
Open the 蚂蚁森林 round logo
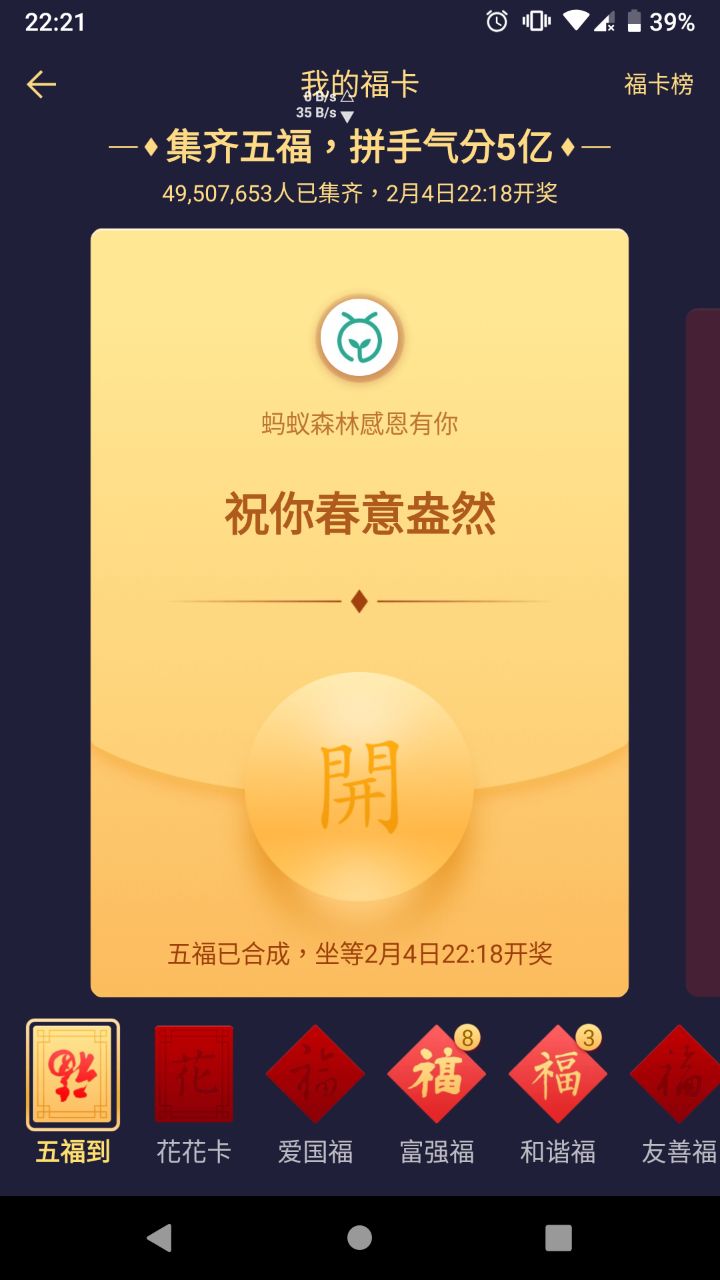click(x=360, y=339)
